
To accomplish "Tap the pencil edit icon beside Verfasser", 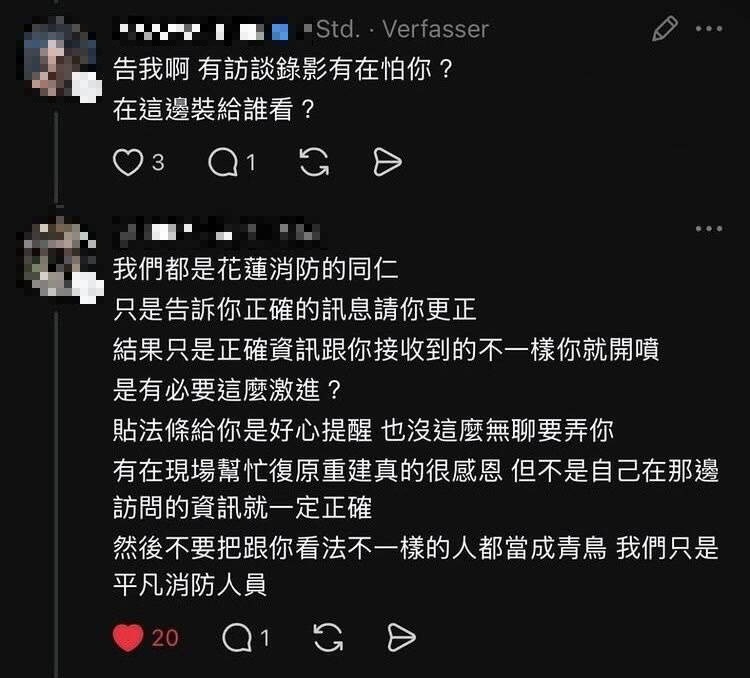I will coord(664,29).
